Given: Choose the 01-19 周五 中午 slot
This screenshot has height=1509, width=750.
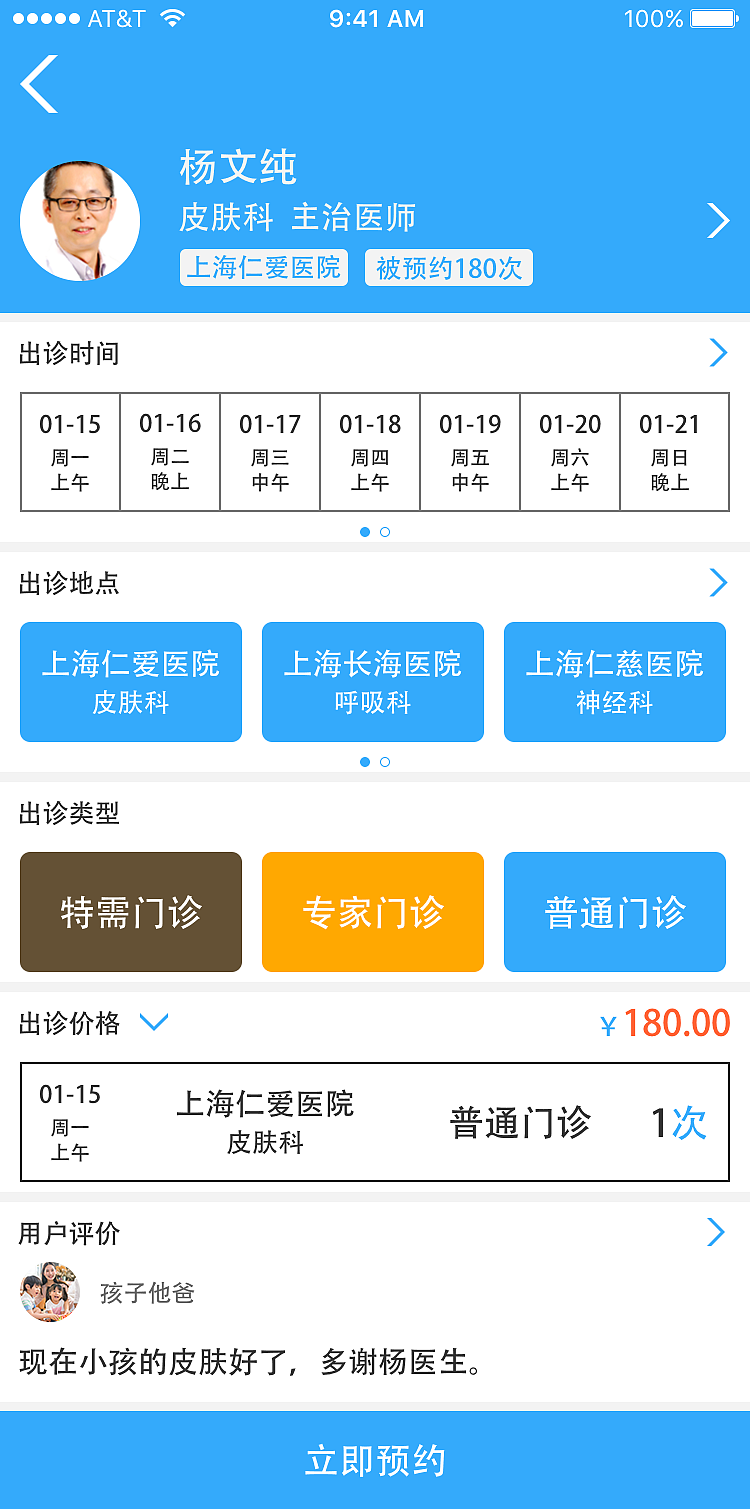Looking at the screenshot, I should (x=470, y=452).
